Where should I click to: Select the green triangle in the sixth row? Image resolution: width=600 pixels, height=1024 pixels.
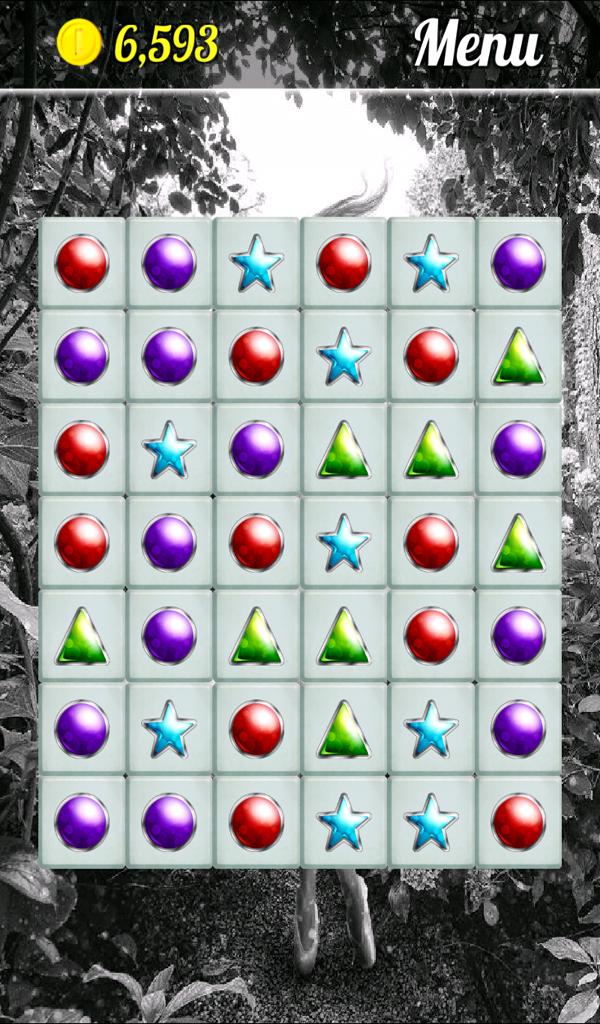[x=344, y=730]
